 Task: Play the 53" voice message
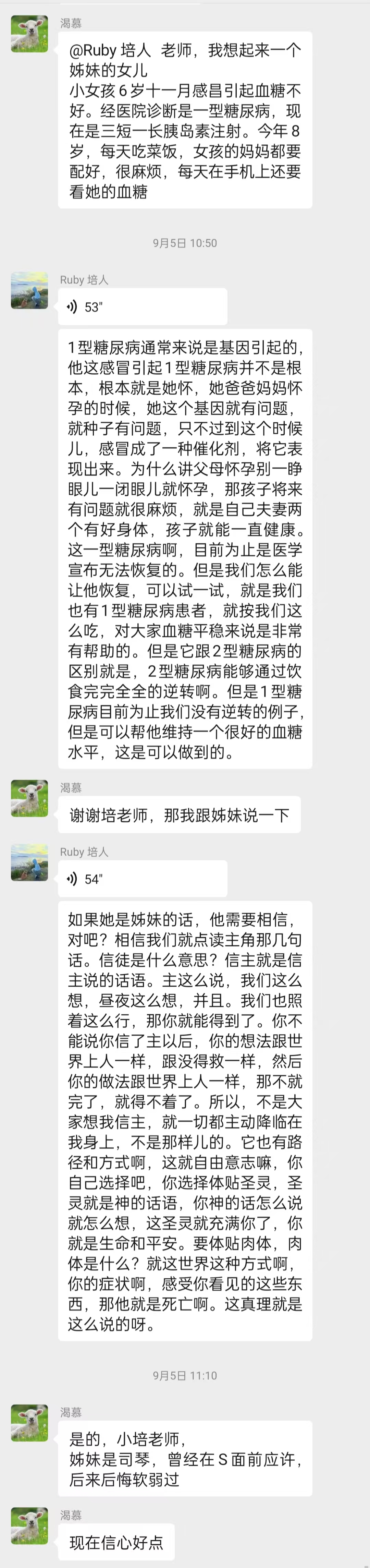pyautogui.click(x=142, y=307)
